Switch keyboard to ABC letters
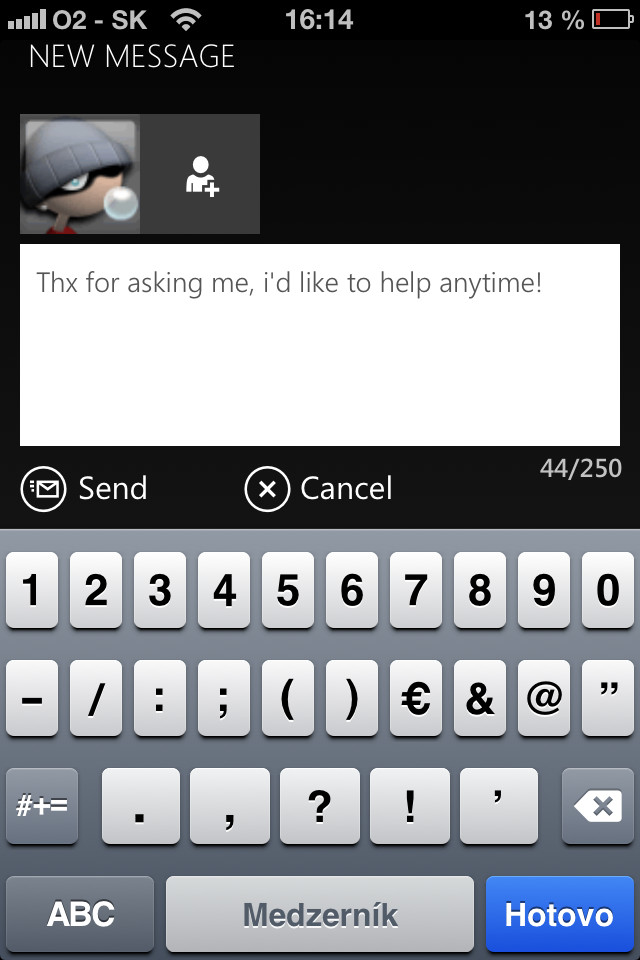 [81, 914]
